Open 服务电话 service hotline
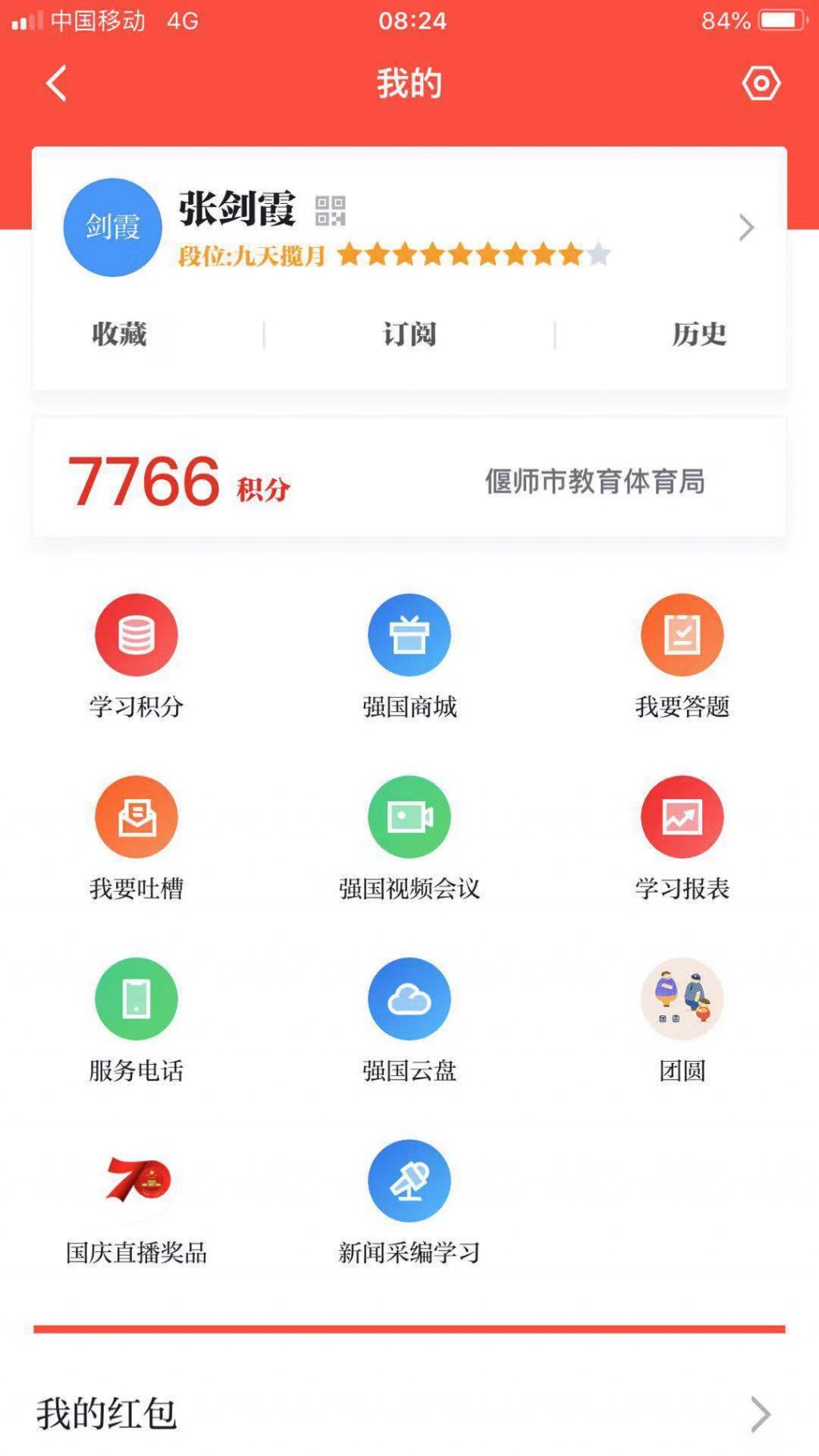The height and width of the screenshot is (1456, 819). click(136, 1000)
